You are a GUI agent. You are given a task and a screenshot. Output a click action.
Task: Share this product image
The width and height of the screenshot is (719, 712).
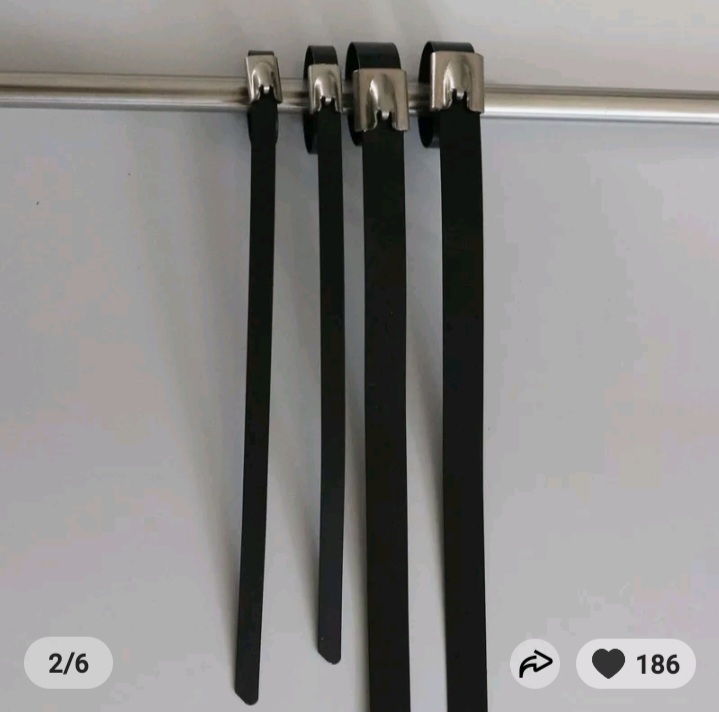pos(538,664)
